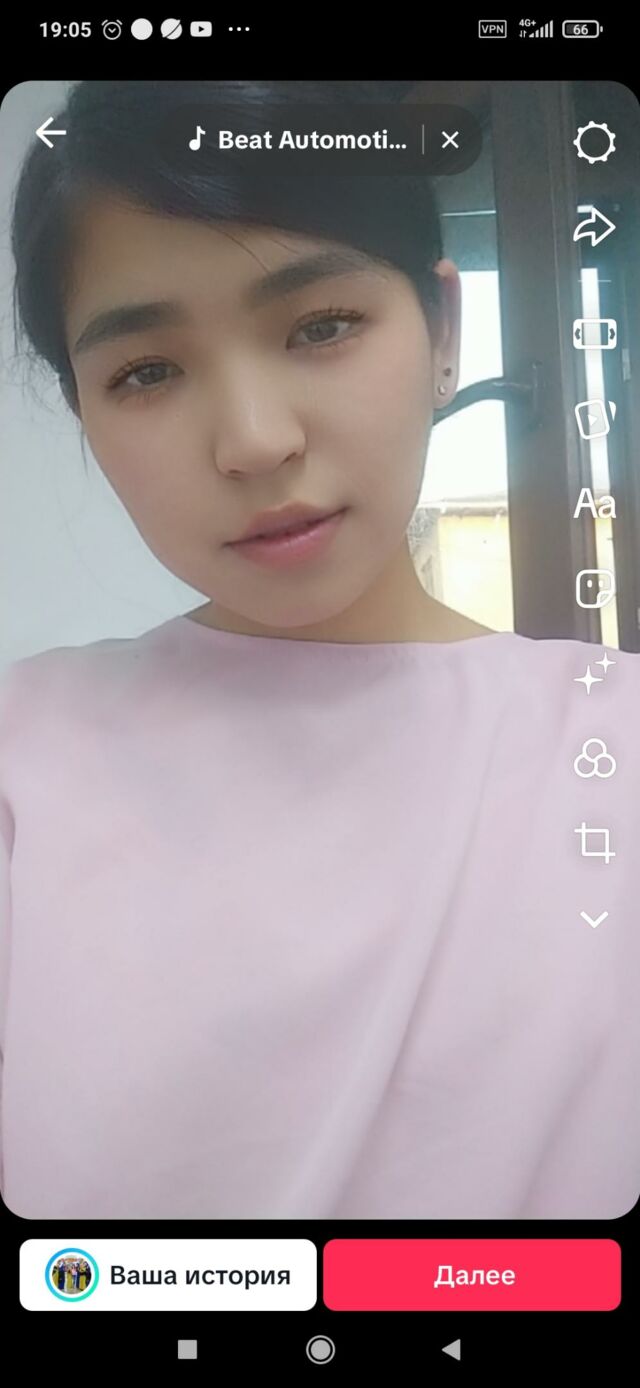The width and height of the screenshot is (640, 1388).
Task: Open the settings gear icon
Action: point(594,143)
